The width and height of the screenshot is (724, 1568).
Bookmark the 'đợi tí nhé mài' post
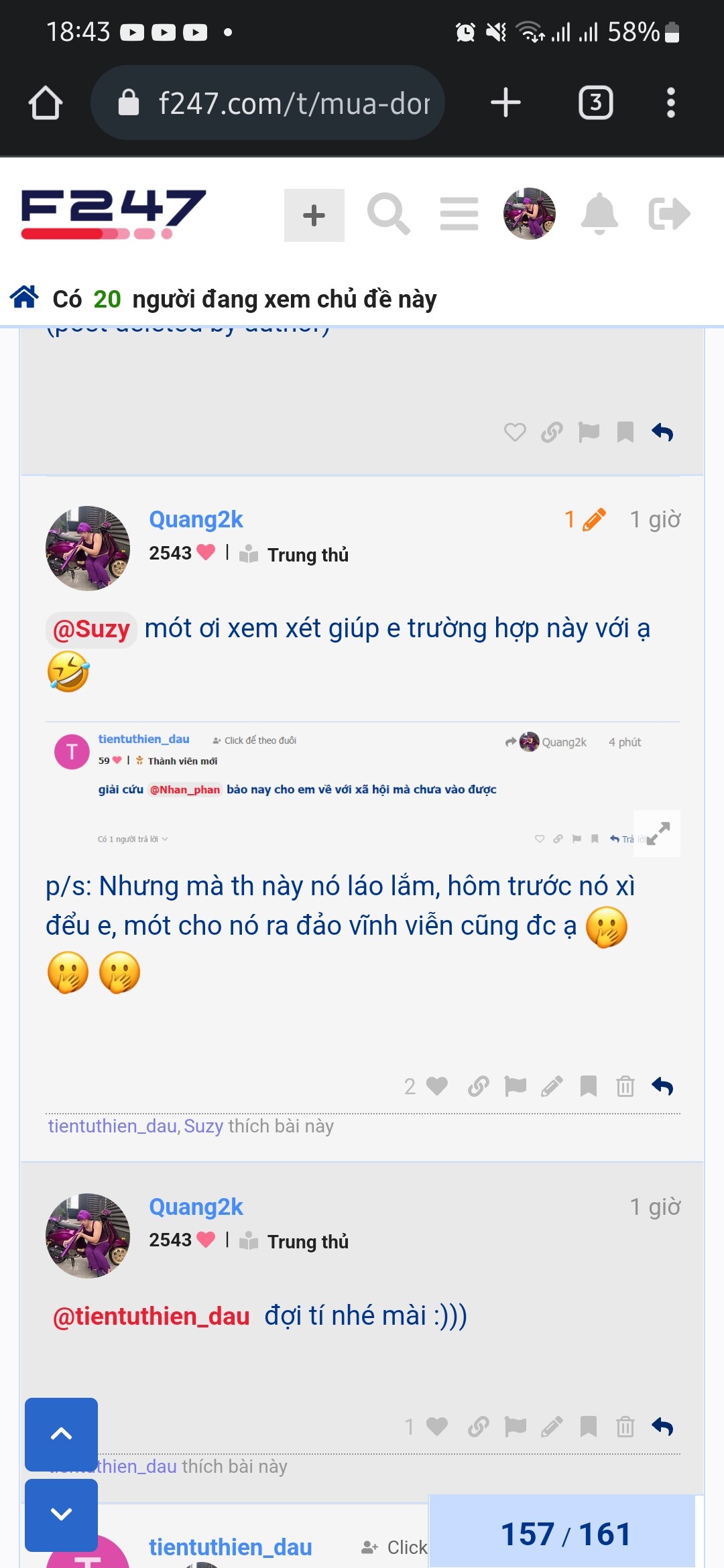[588, 1427]
